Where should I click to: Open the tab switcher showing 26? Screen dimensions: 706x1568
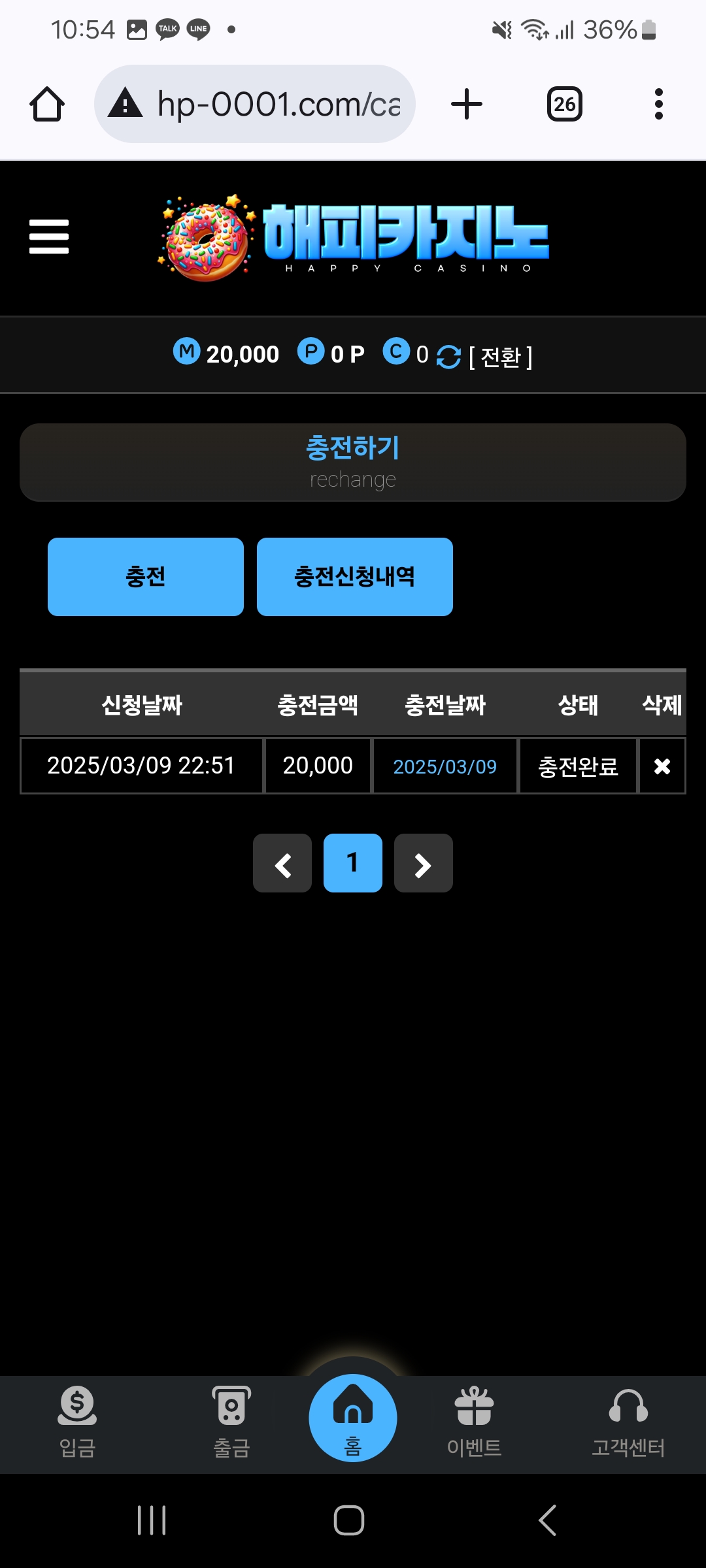click(564, 105)
